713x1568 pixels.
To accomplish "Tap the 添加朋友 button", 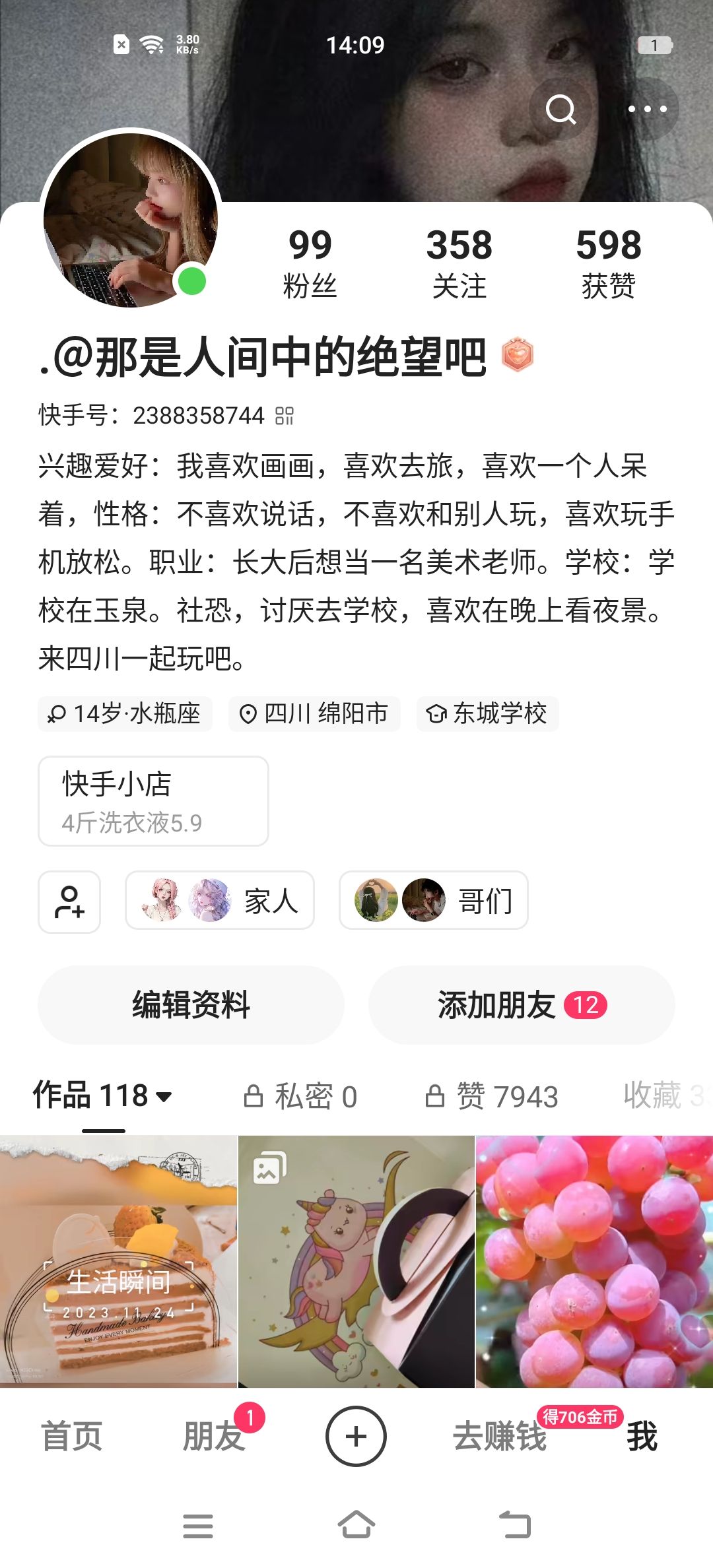I will tap(522, 1005).
